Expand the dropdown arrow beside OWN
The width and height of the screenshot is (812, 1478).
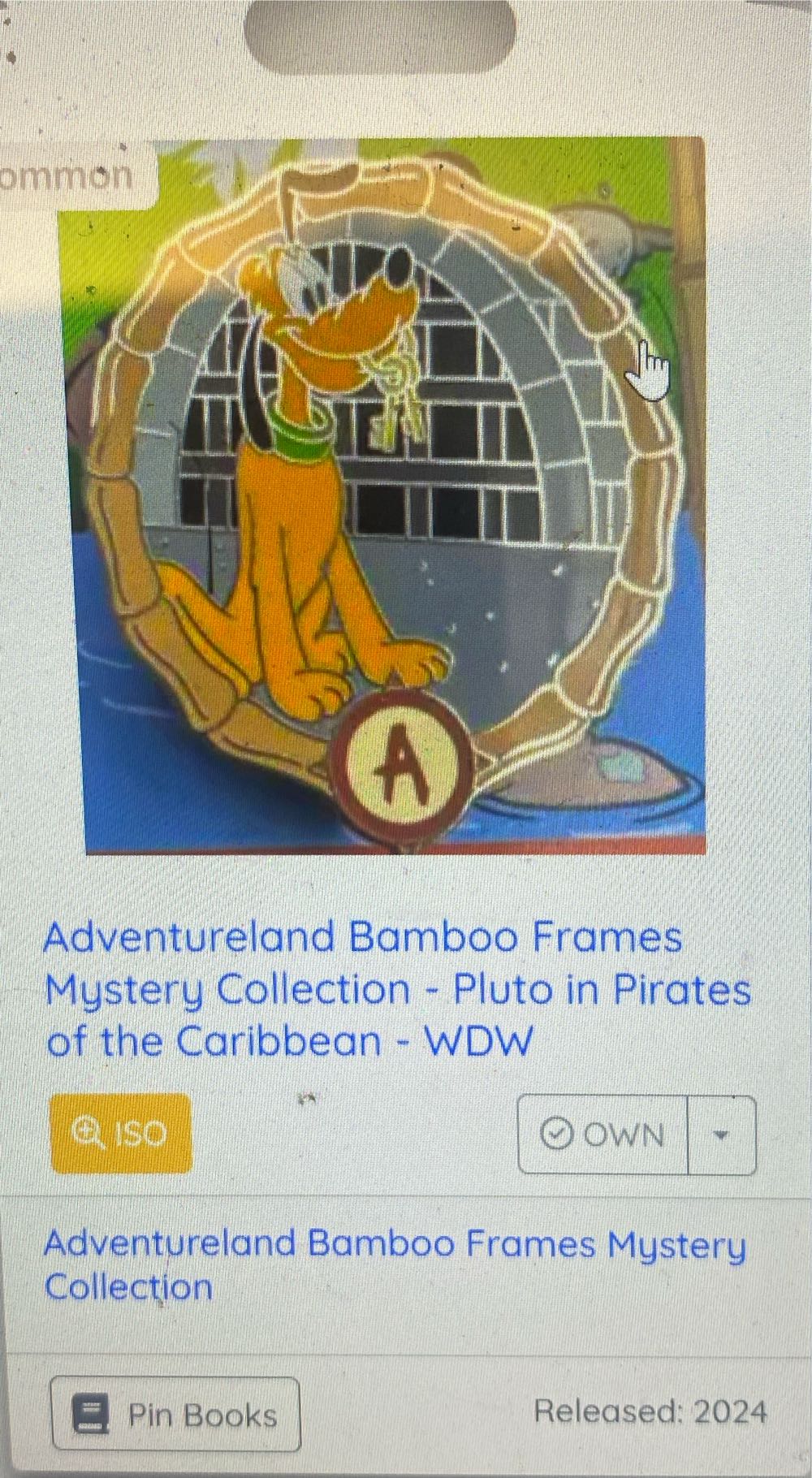[720, 1134]
